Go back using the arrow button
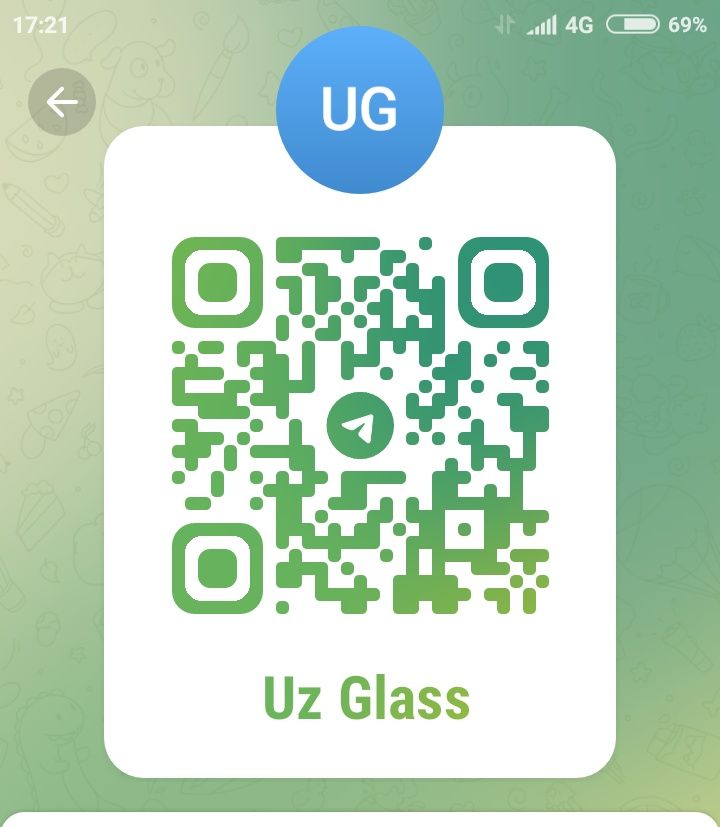 pos(62,102)
